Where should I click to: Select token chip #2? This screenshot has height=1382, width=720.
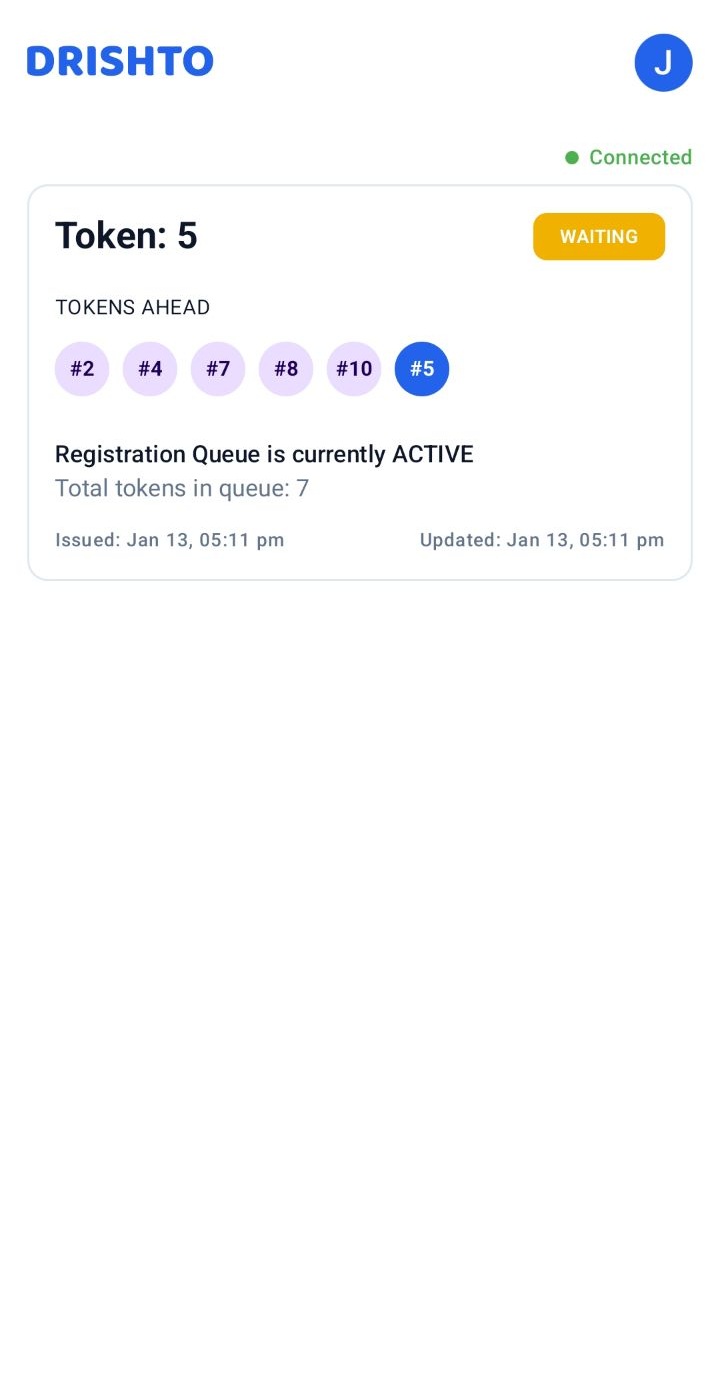pos(81,368)
